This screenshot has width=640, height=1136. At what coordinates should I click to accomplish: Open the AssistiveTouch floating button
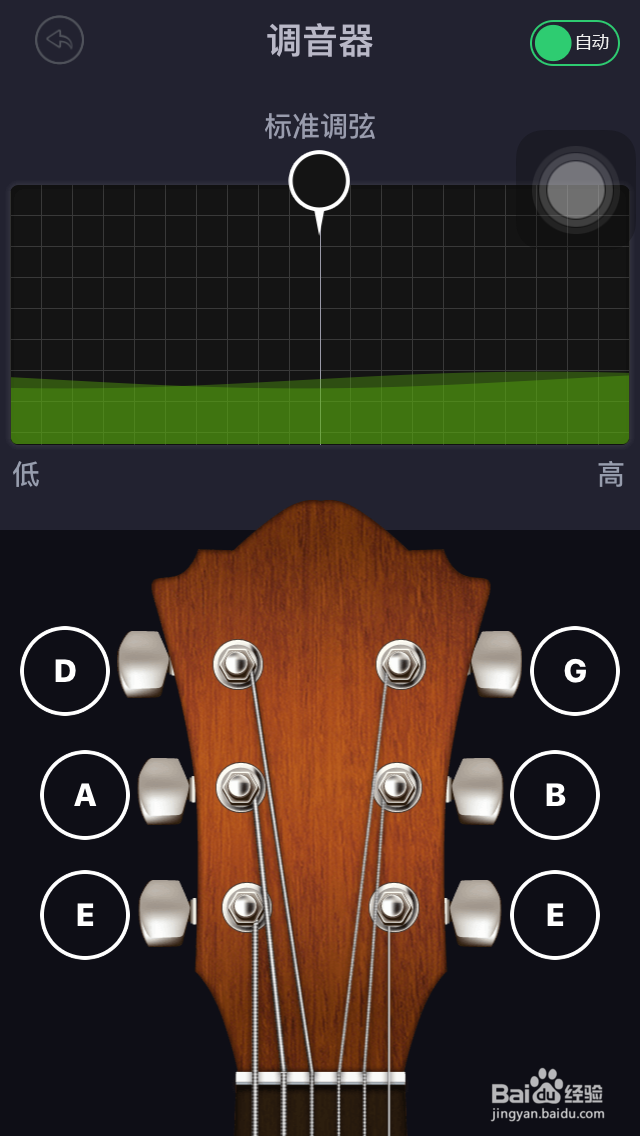(576, 189)
